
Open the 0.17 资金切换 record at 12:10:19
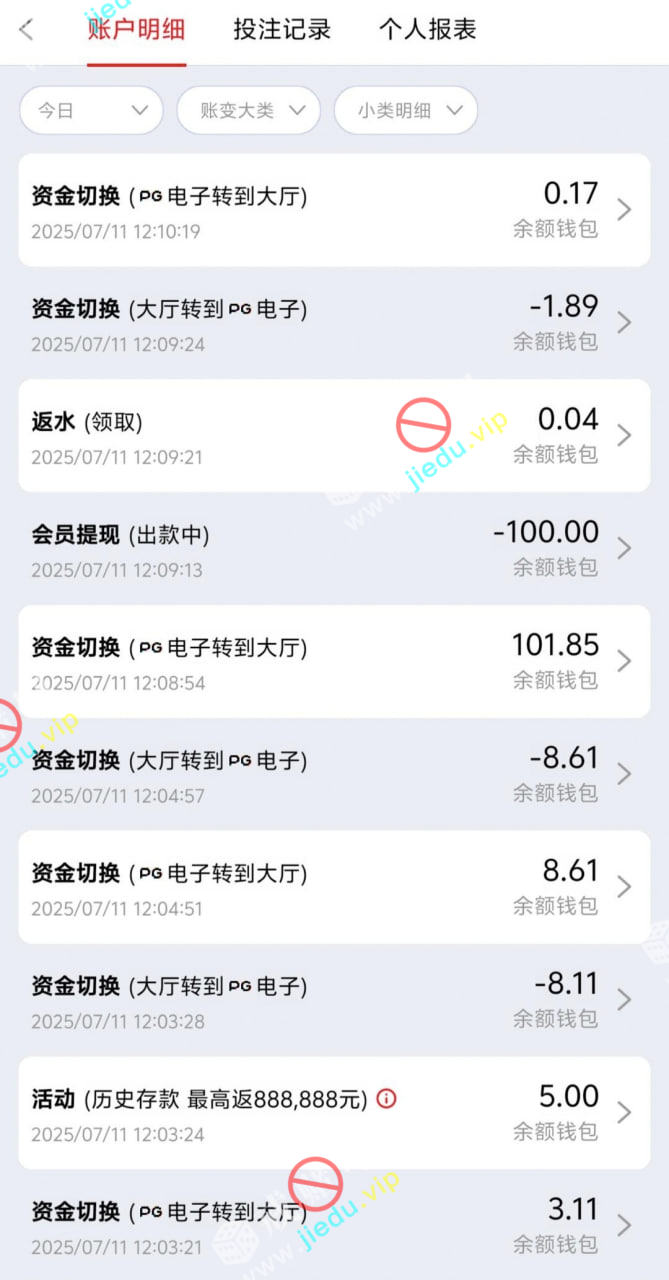click(334, 210)
